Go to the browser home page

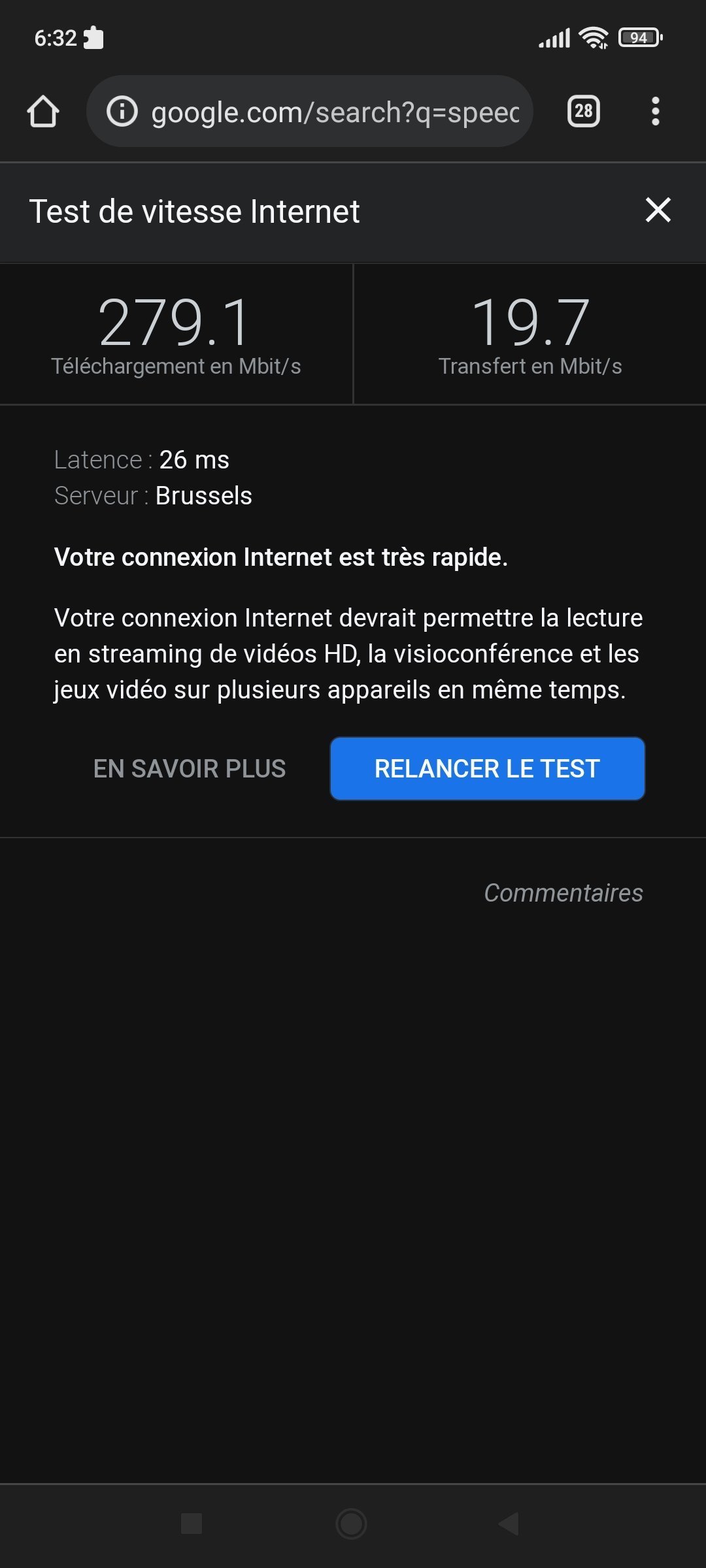(43, 112)
